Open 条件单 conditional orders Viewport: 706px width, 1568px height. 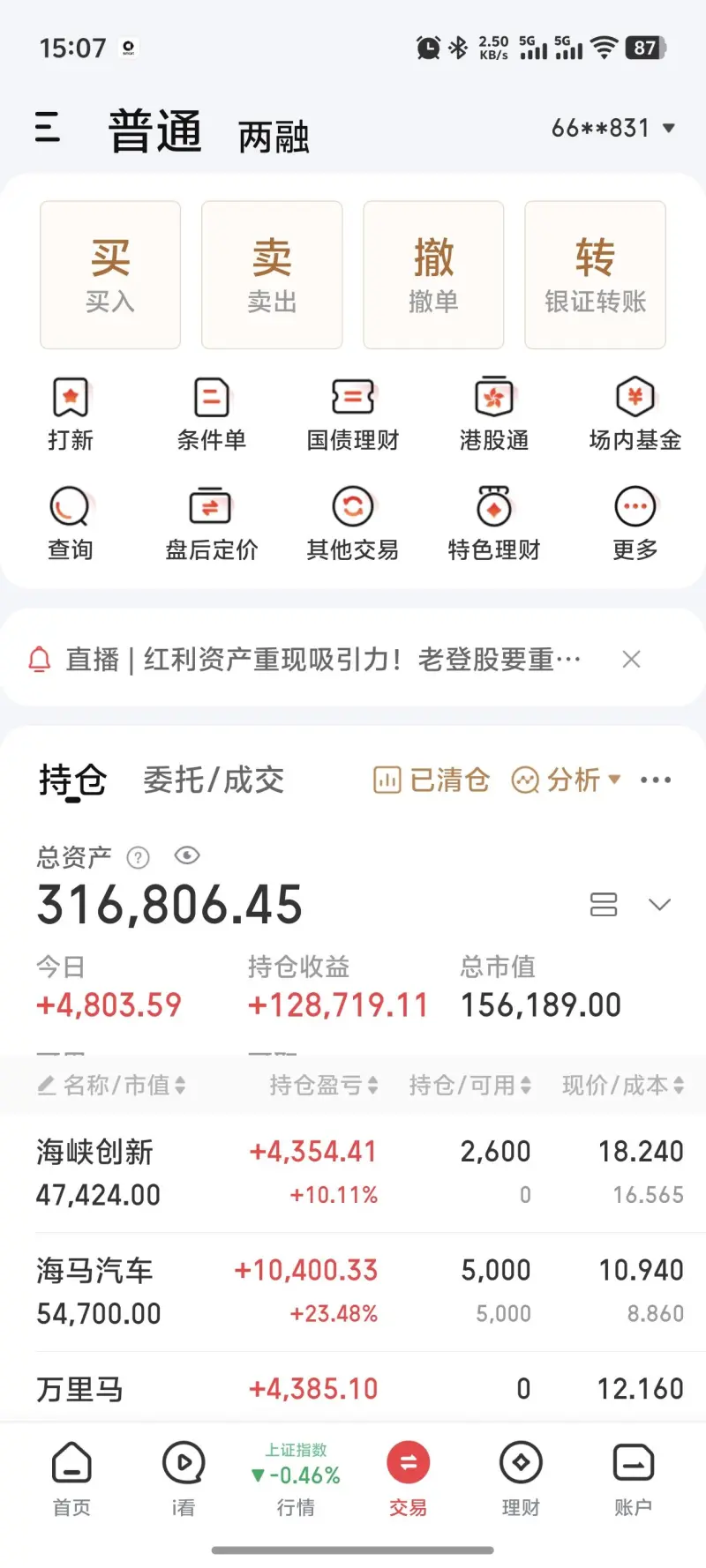click(212, 414)
